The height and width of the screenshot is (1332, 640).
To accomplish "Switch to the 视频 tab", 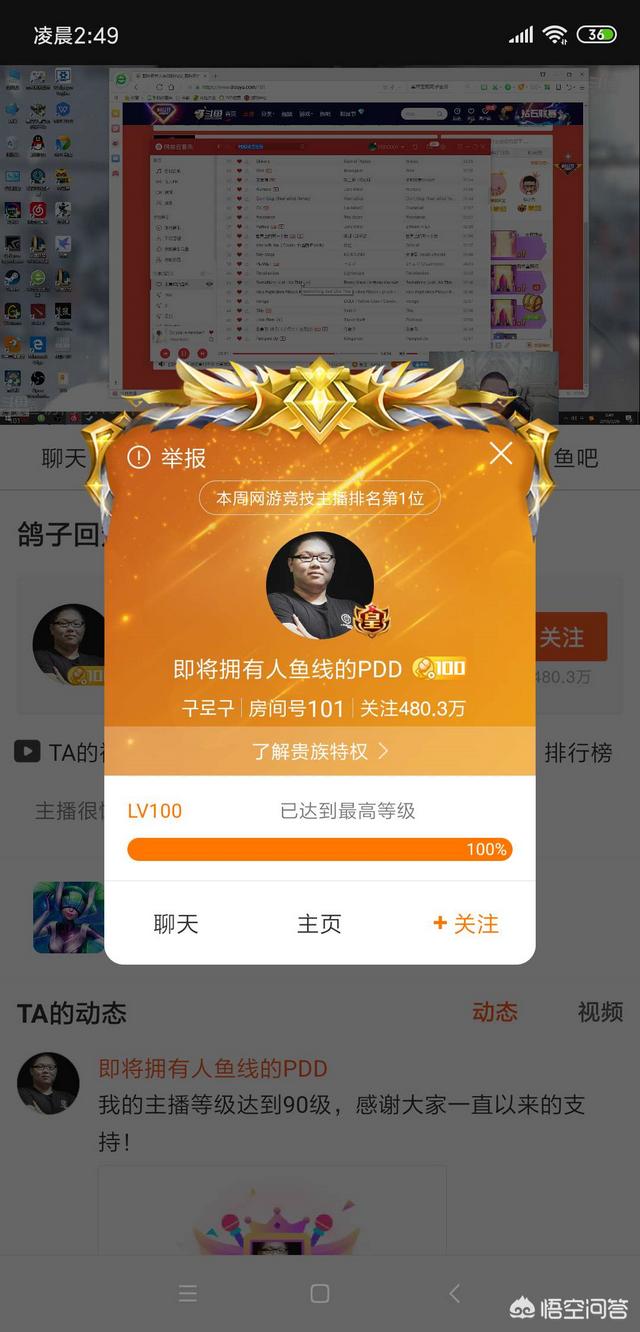I will [x=600, y=1012].
